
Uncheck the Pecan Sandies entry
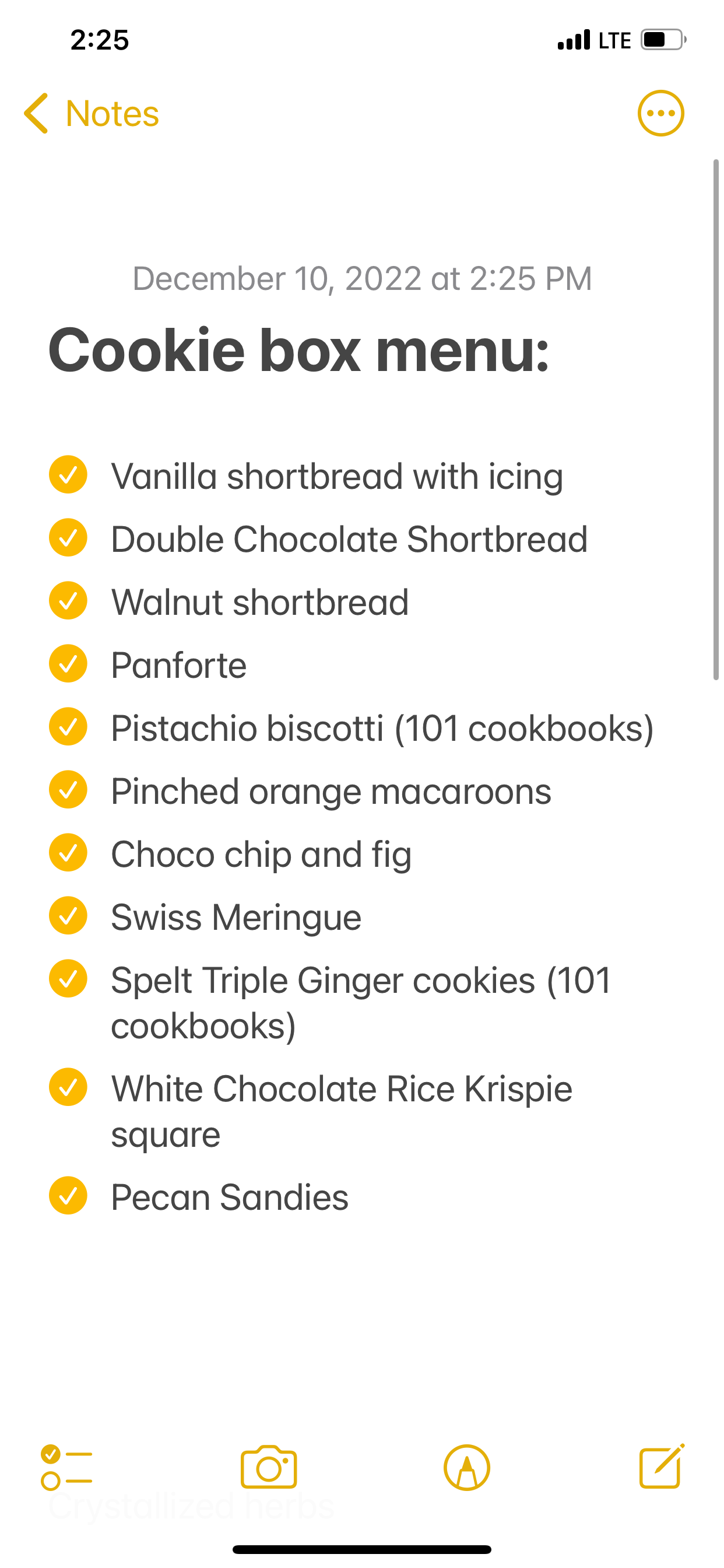pos(68,1198)
